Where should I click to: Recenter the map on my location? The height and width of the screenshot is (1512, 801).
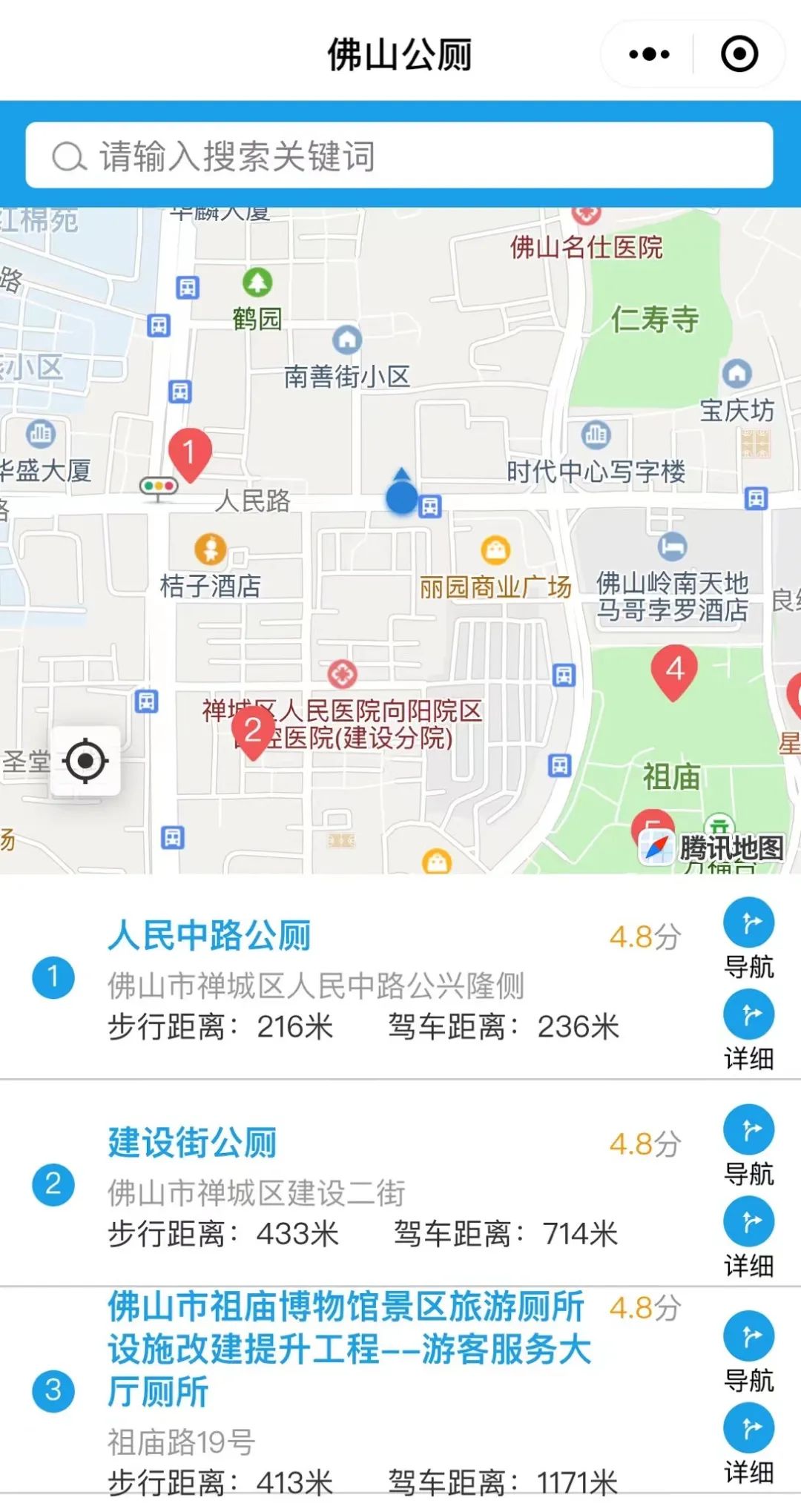85,761
